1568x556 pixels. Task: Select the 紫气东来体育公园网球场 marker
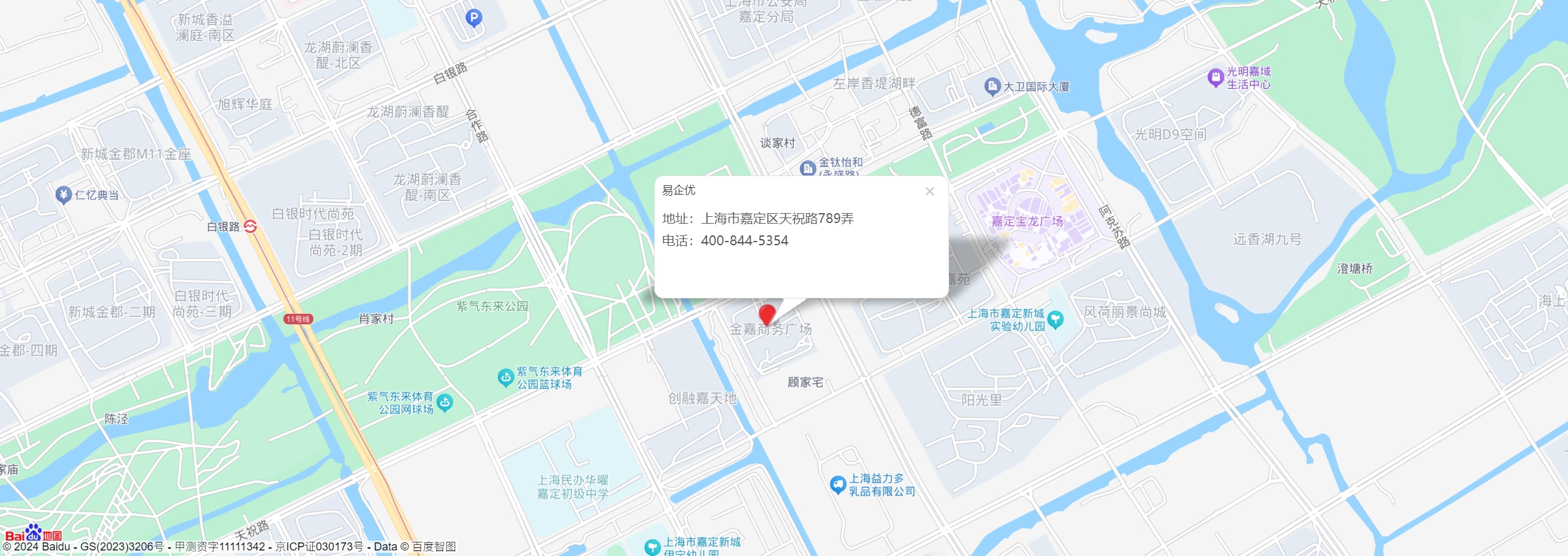click(445, 403)
